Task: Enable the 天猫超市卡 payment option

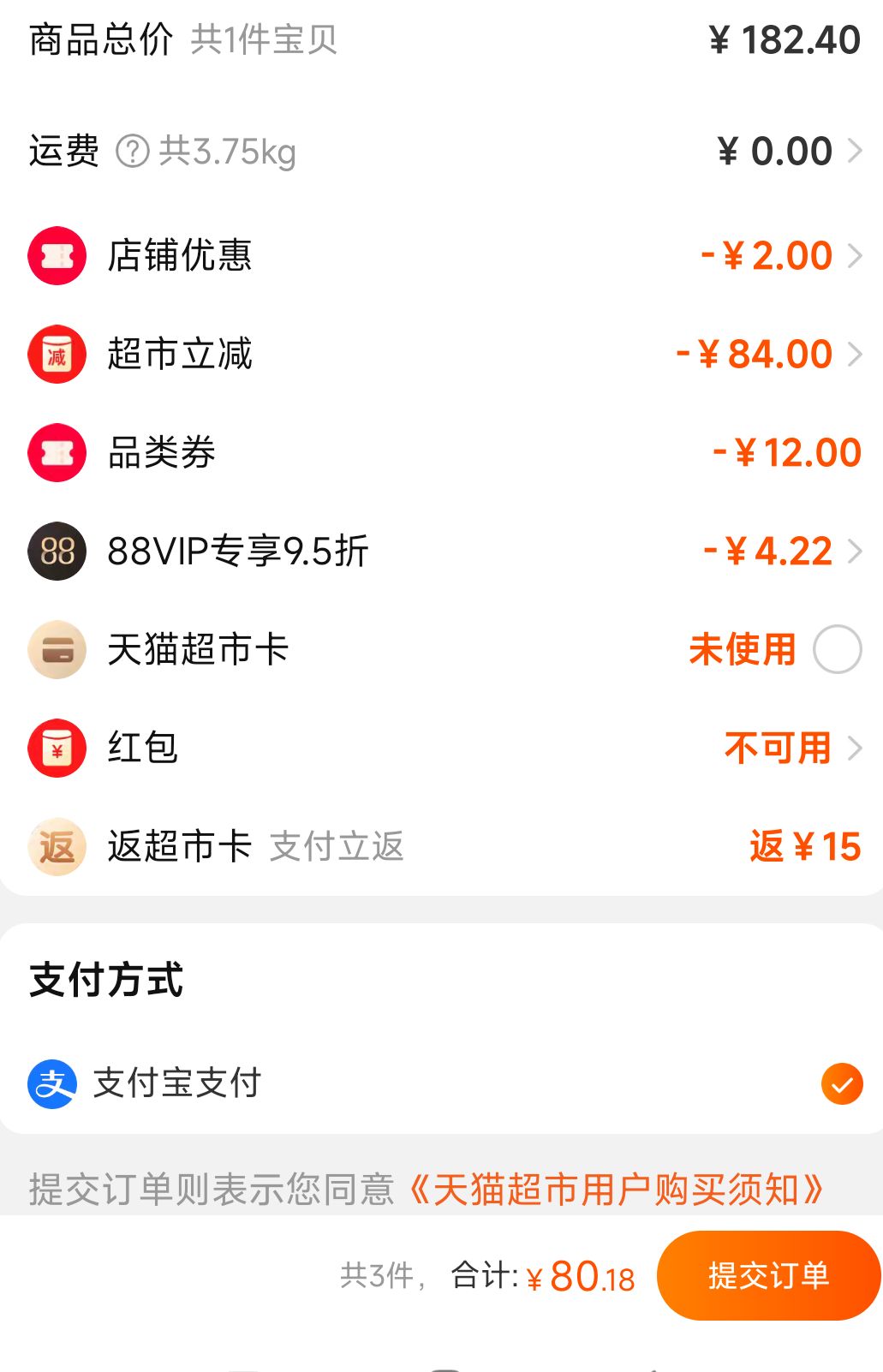Action: click(x=837, y=649)
